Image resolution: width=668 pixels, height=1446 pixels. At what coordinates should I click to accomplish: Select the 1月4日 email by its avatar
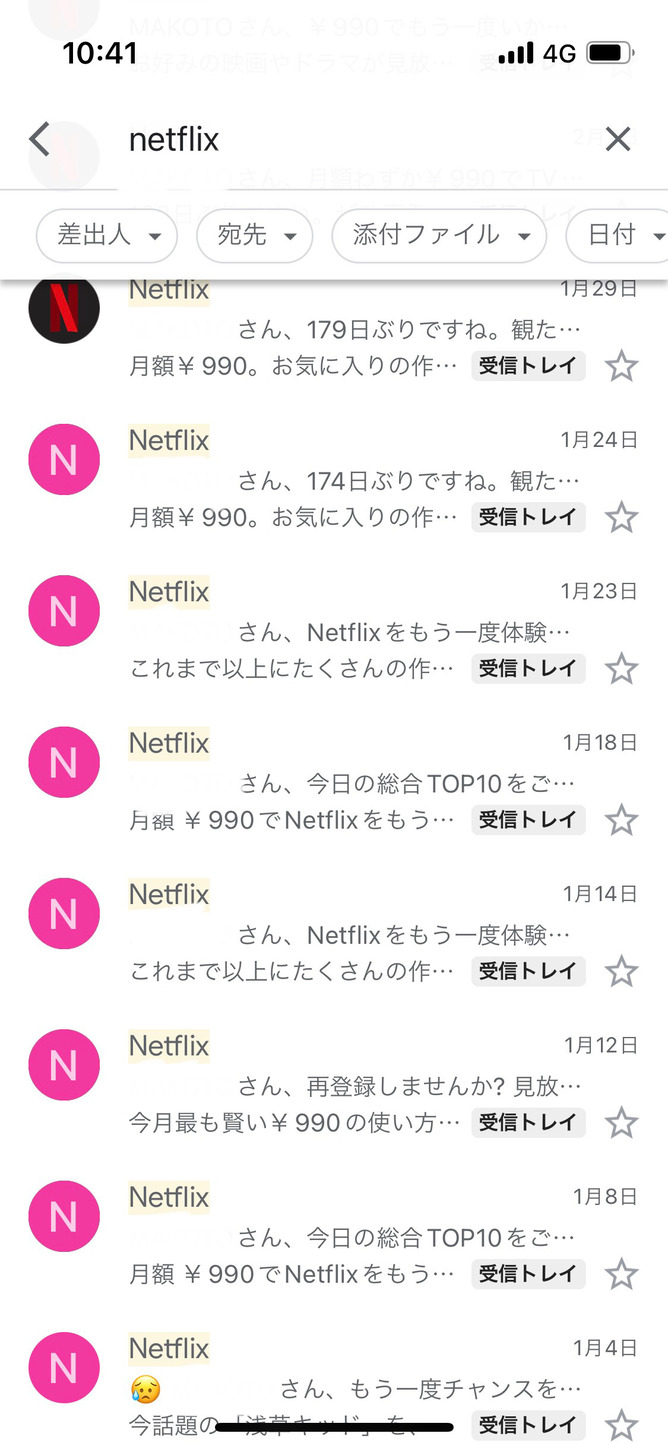tap(64, 1367)
